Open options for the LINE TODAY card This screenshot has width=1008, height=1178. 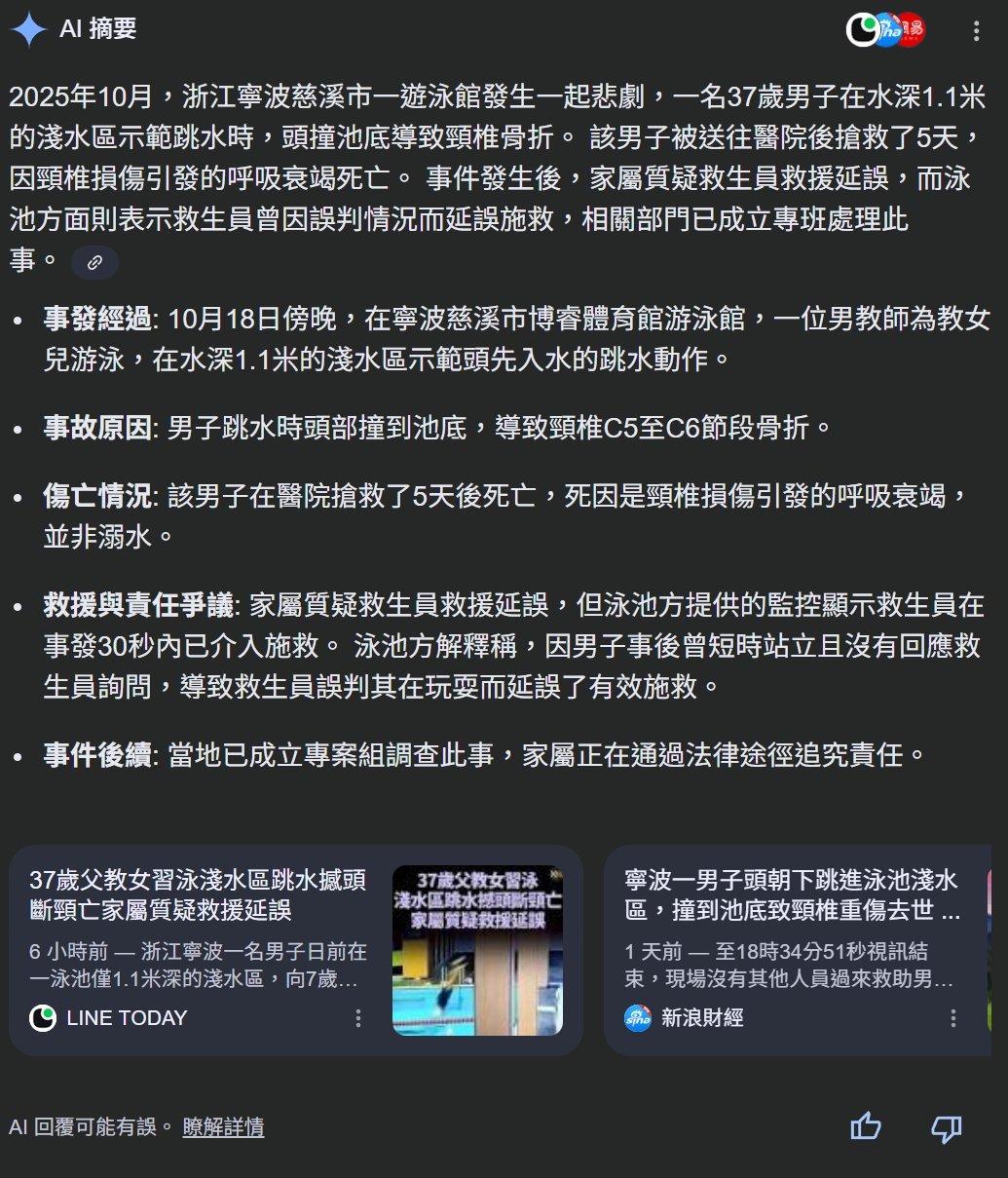[x=358, y=1018]
